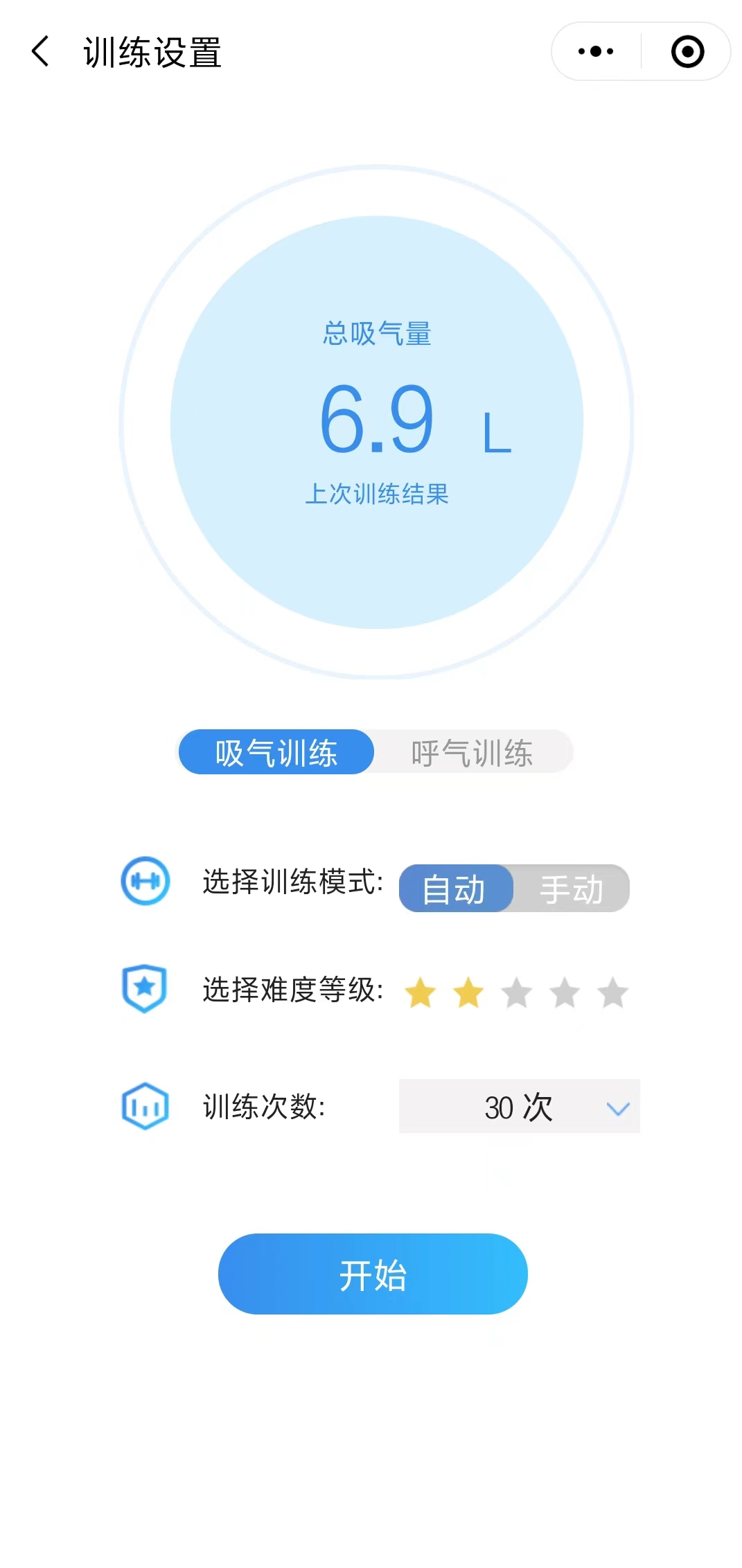The height and width of the screenshot is (1568, 742).
Task: Switch to the 呼气训练 tab
Action: click(x=472, y=753)
